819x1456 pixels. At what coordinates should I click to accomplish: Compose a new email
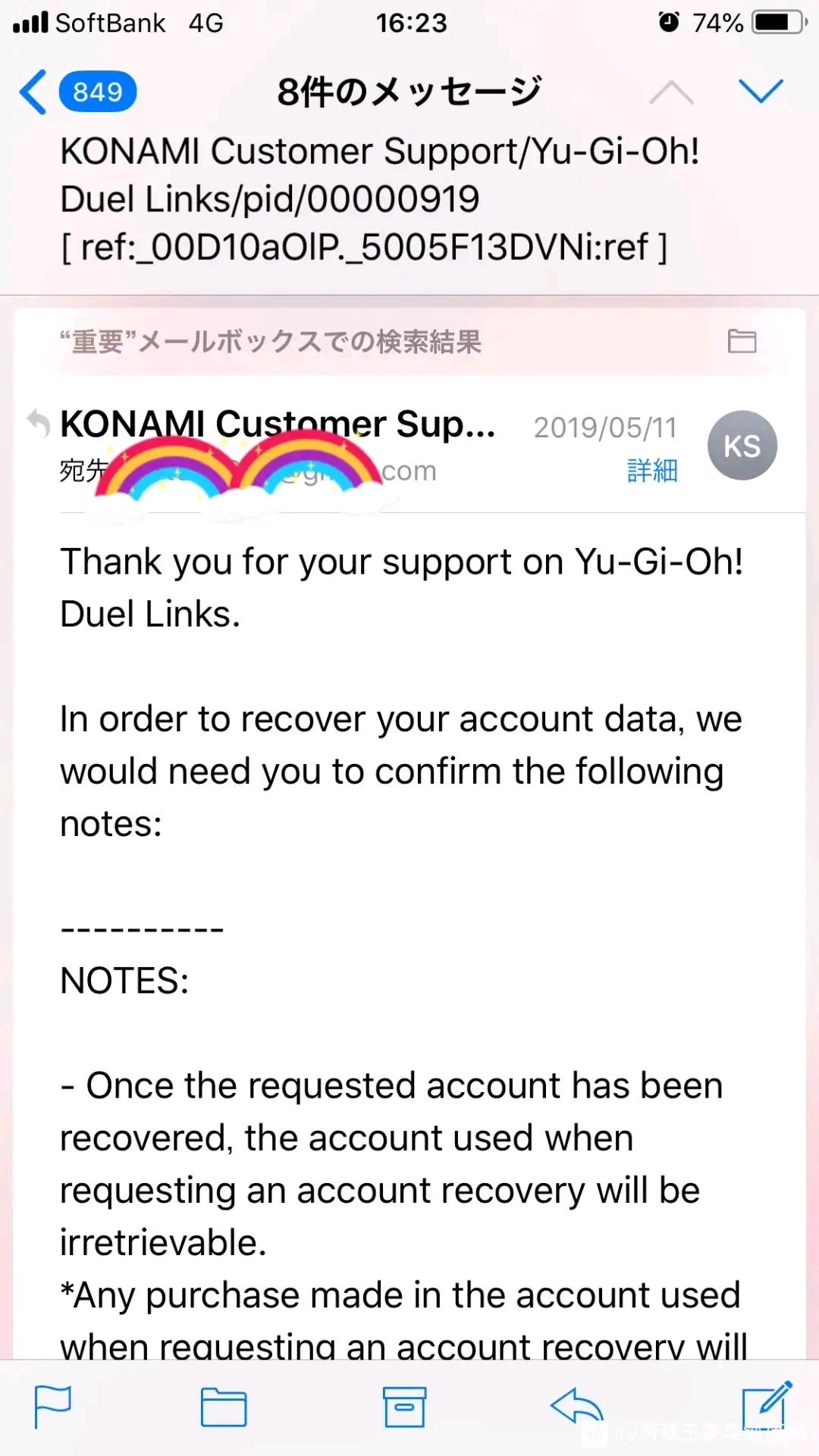point(766,1406)
